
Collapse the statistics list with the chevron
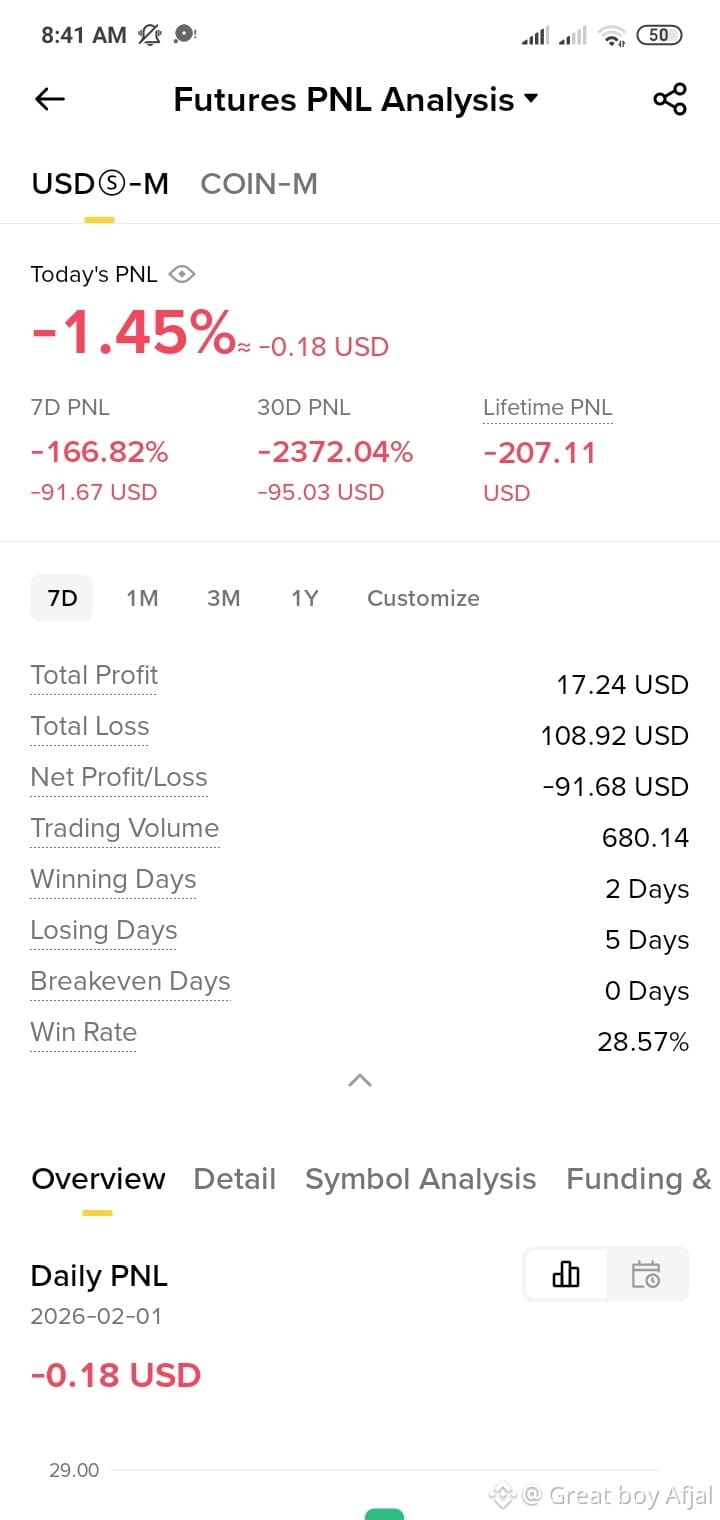point(360,1080)
